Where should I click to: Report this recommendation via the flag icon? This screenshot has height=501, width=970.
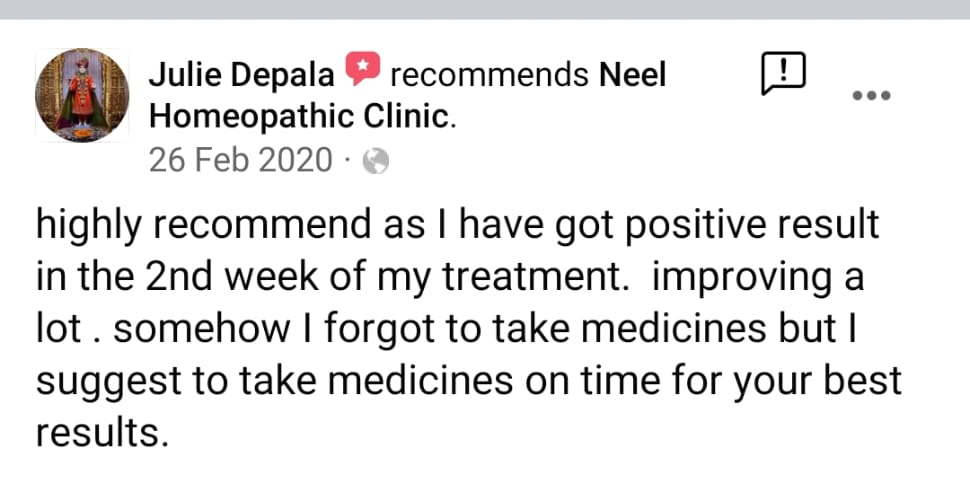[x=783, y=74]
